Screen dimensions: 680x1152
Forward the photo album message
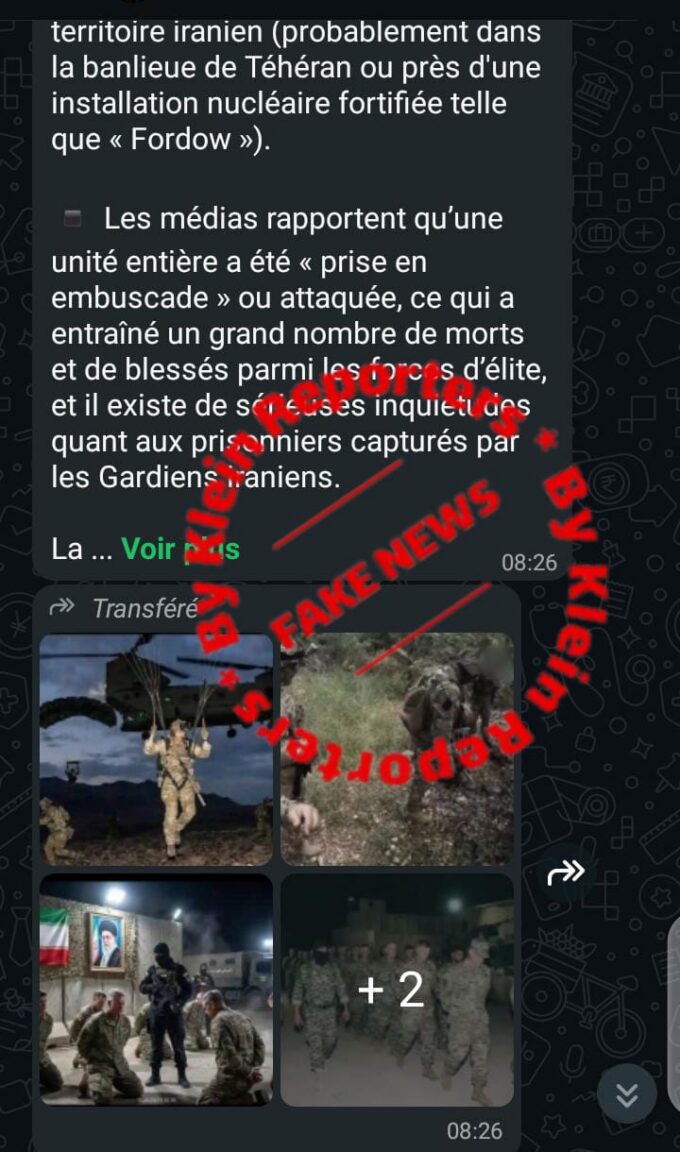click(x=566, y=873)
